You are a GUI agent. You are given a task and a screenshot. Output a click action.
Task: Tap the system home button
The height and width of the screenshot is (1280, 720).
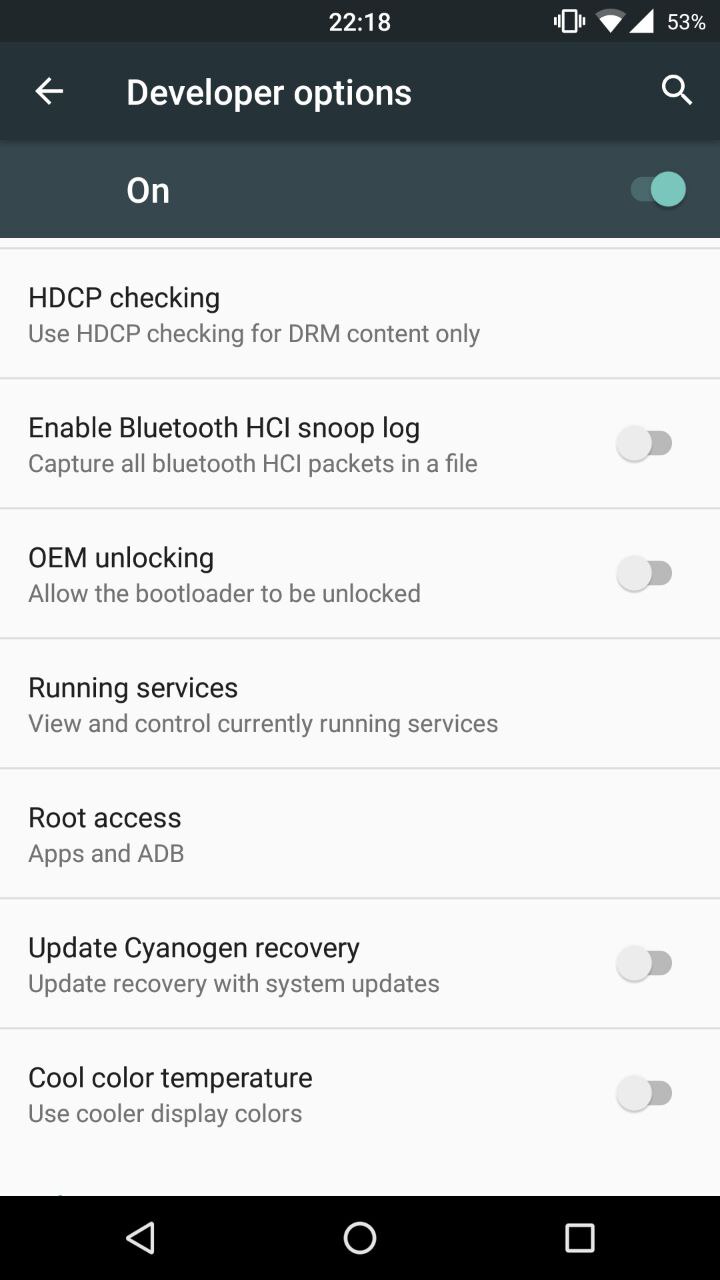pos(360,1238)
